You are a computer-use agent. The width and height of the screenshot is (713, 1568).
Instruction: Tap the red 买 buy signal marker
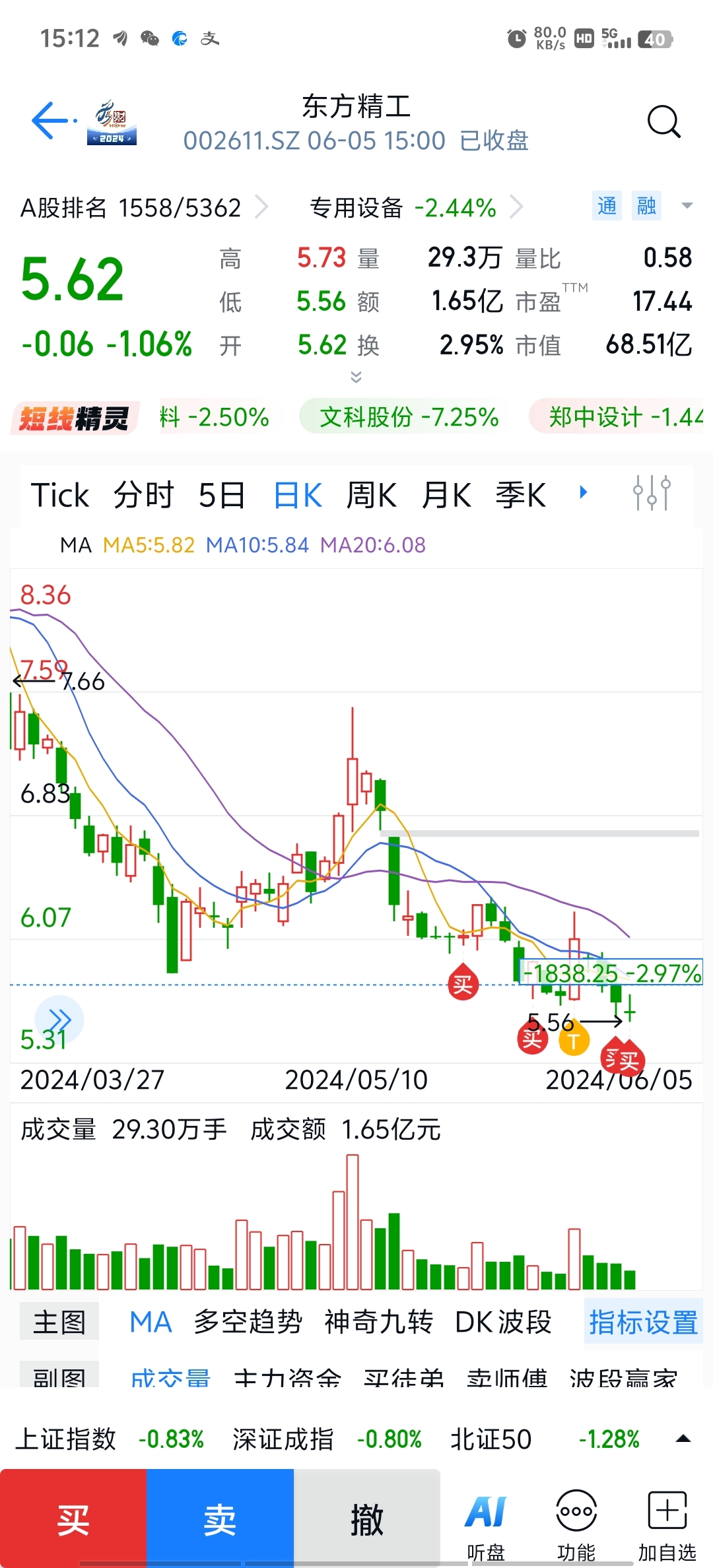462,983
